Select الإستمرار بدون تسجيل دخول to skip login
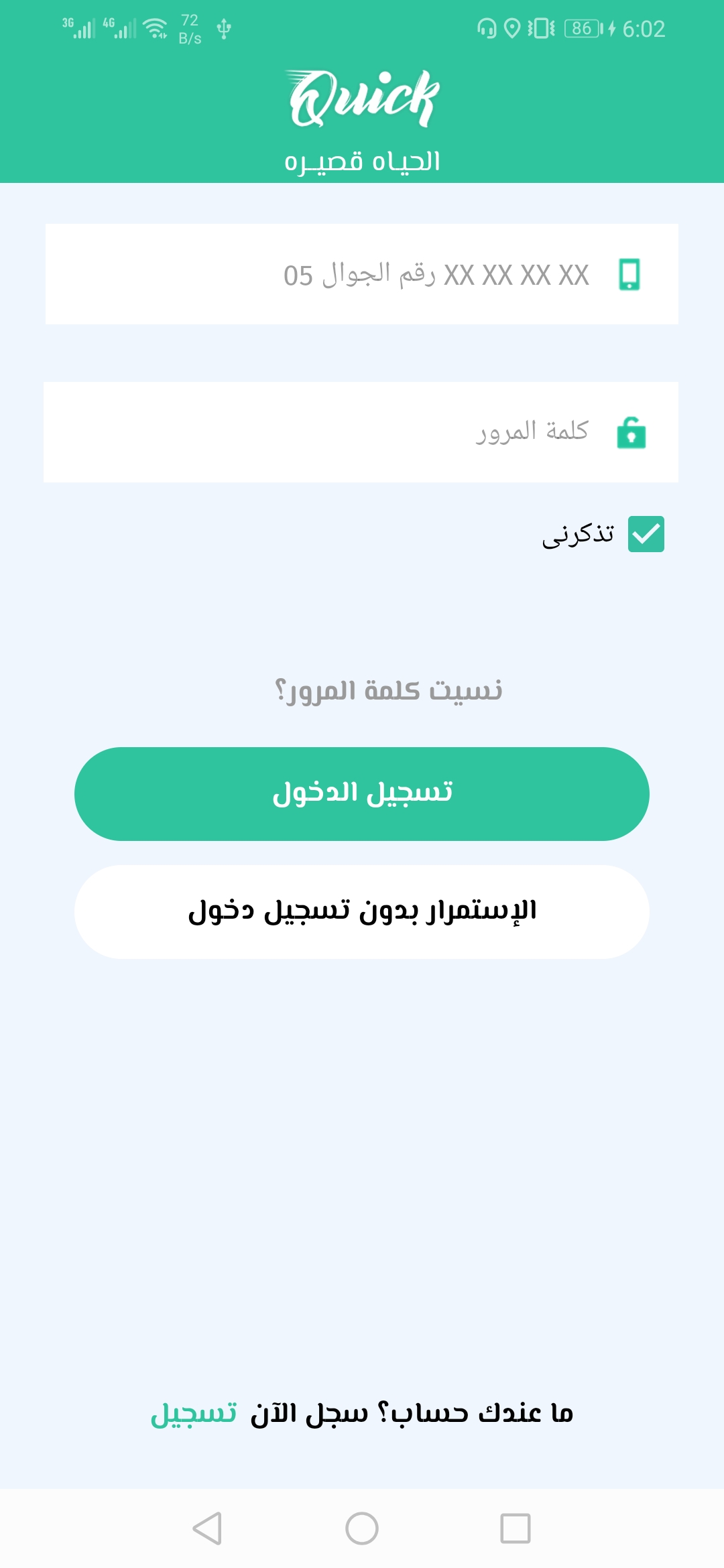The image size is (724, 1568). (362, 911)
